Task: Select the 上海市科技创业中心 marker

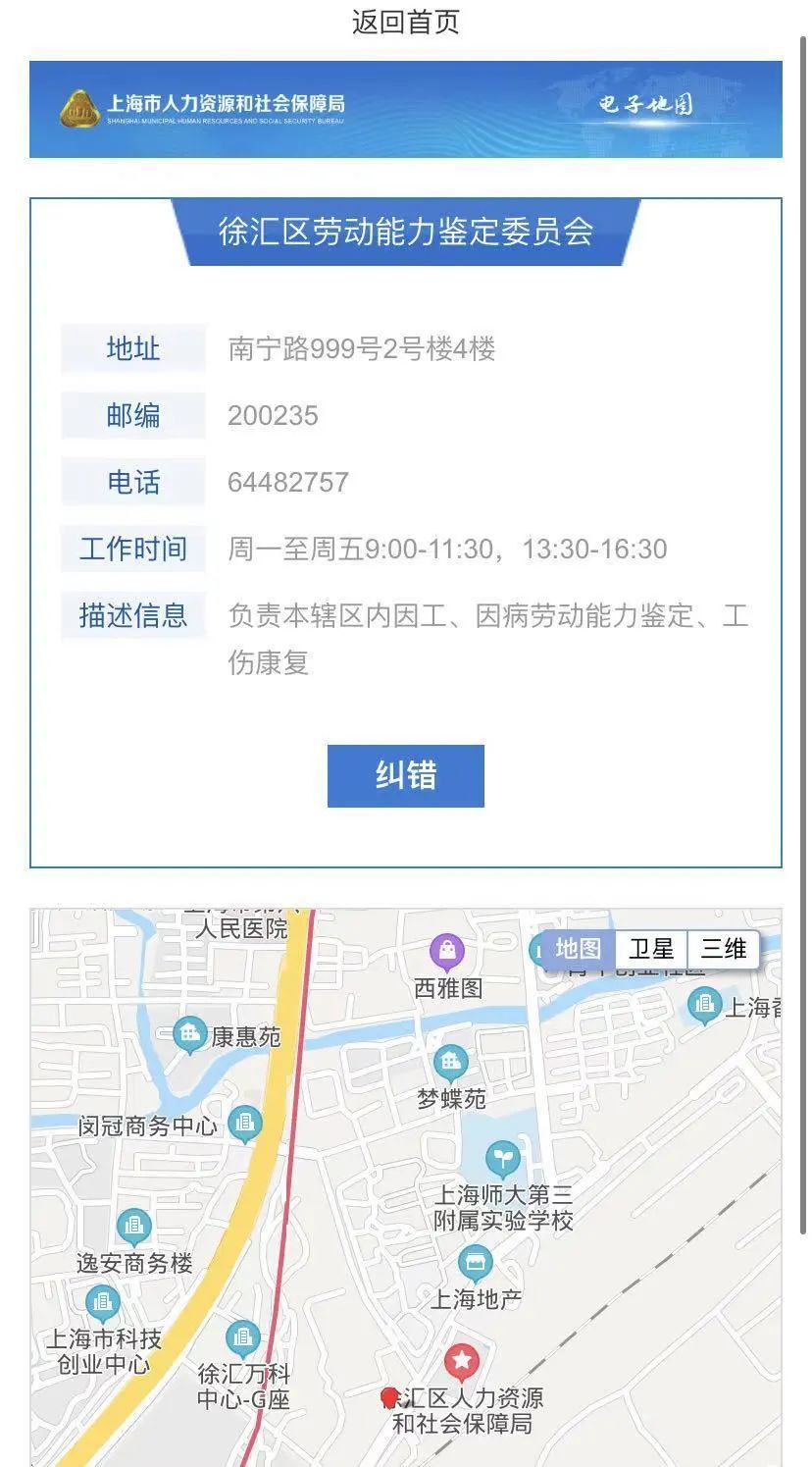Action: click(102, 1303)
